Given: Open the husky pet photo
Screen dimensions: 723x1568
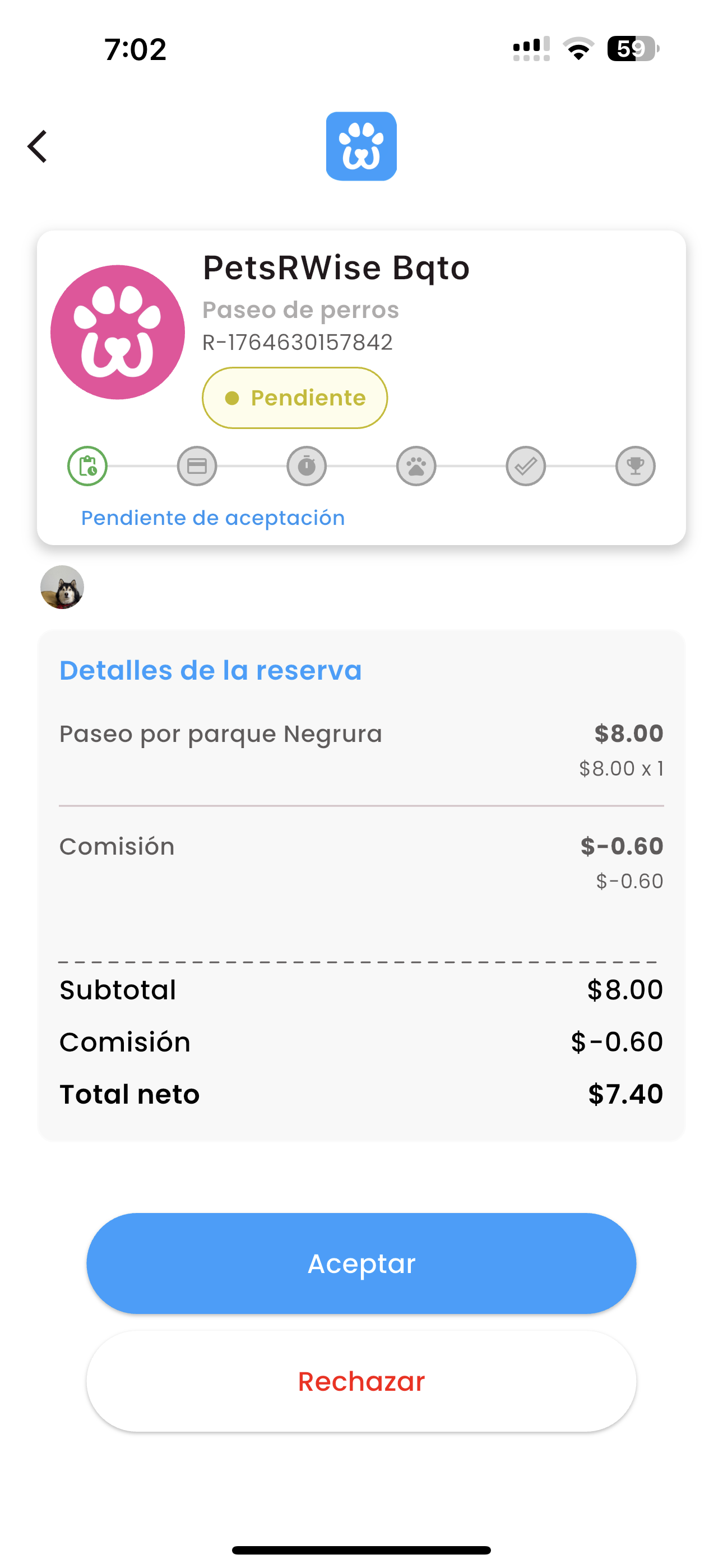Looking at the screenshot, I should click(62, 587).
